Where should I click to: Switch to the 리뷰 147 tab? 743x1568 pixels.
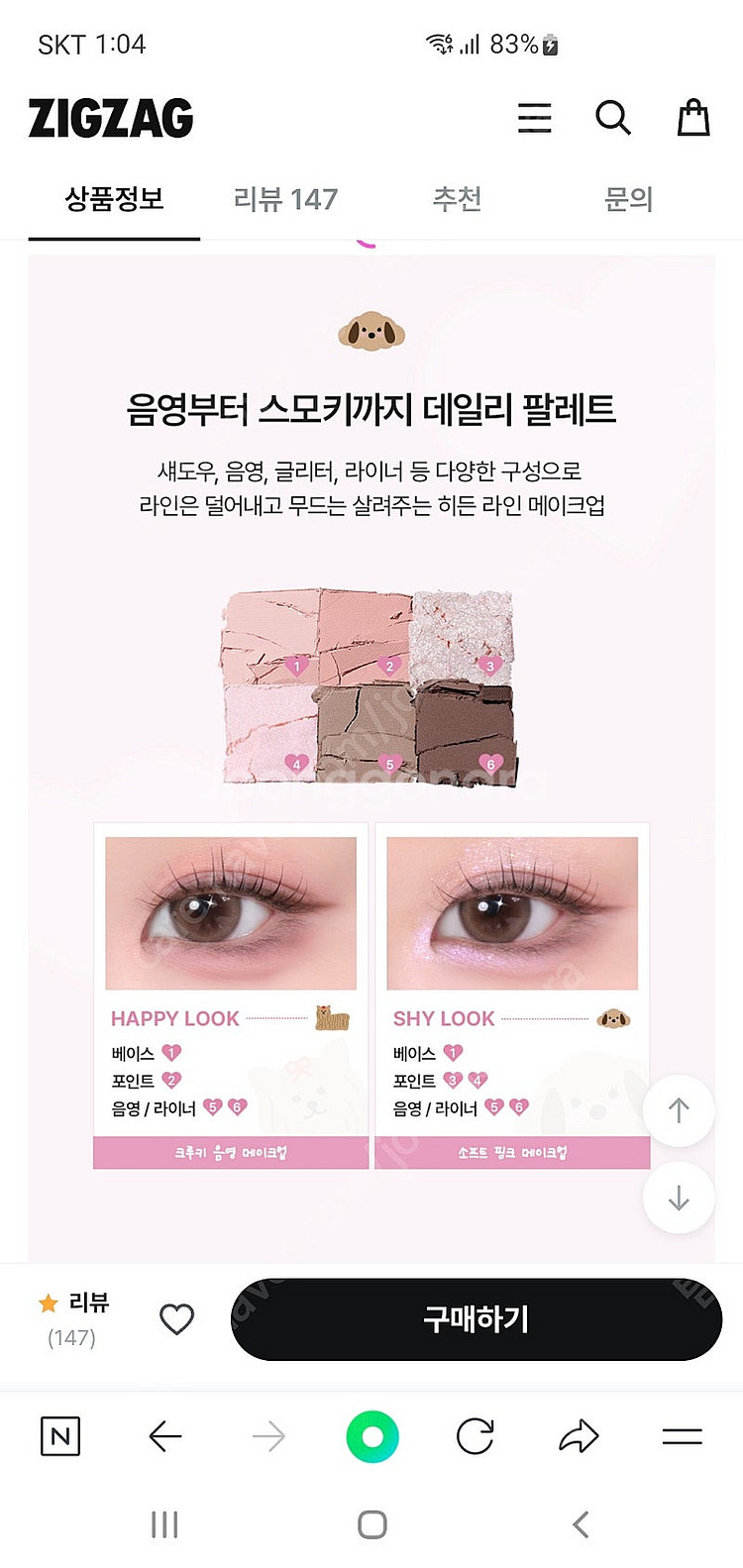[285, 199]
